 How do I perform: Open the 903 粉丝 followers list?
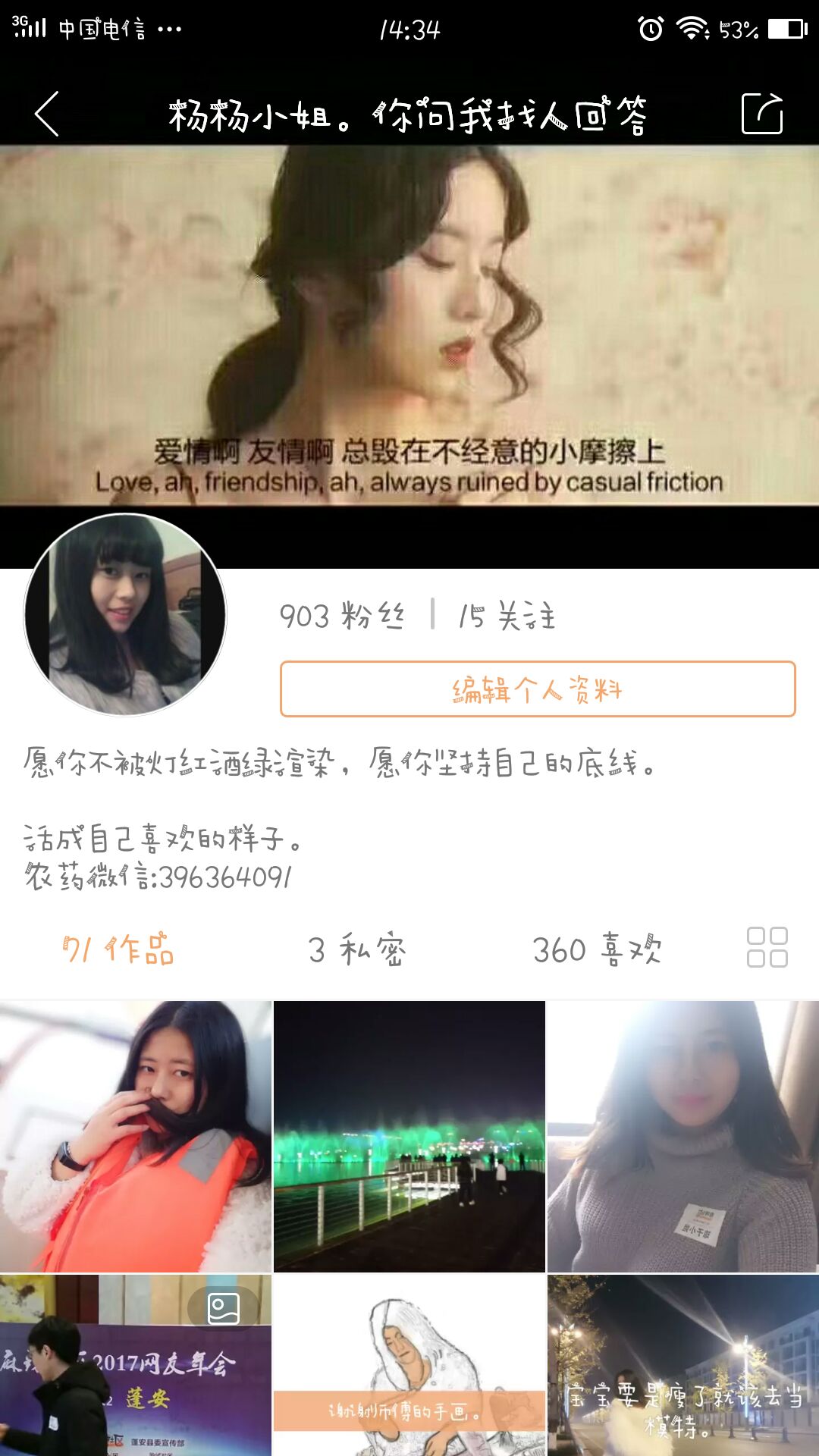point(342,616)
